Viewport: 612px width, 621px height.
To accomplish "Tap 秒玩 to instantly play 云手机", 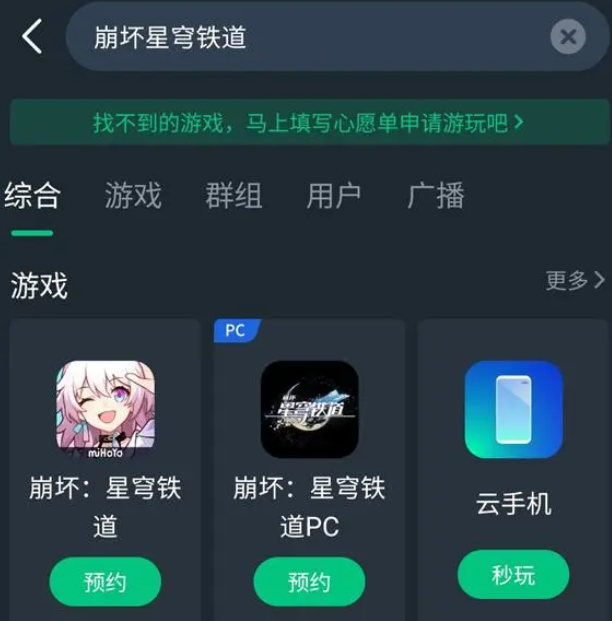I will (x=513, y=575).
